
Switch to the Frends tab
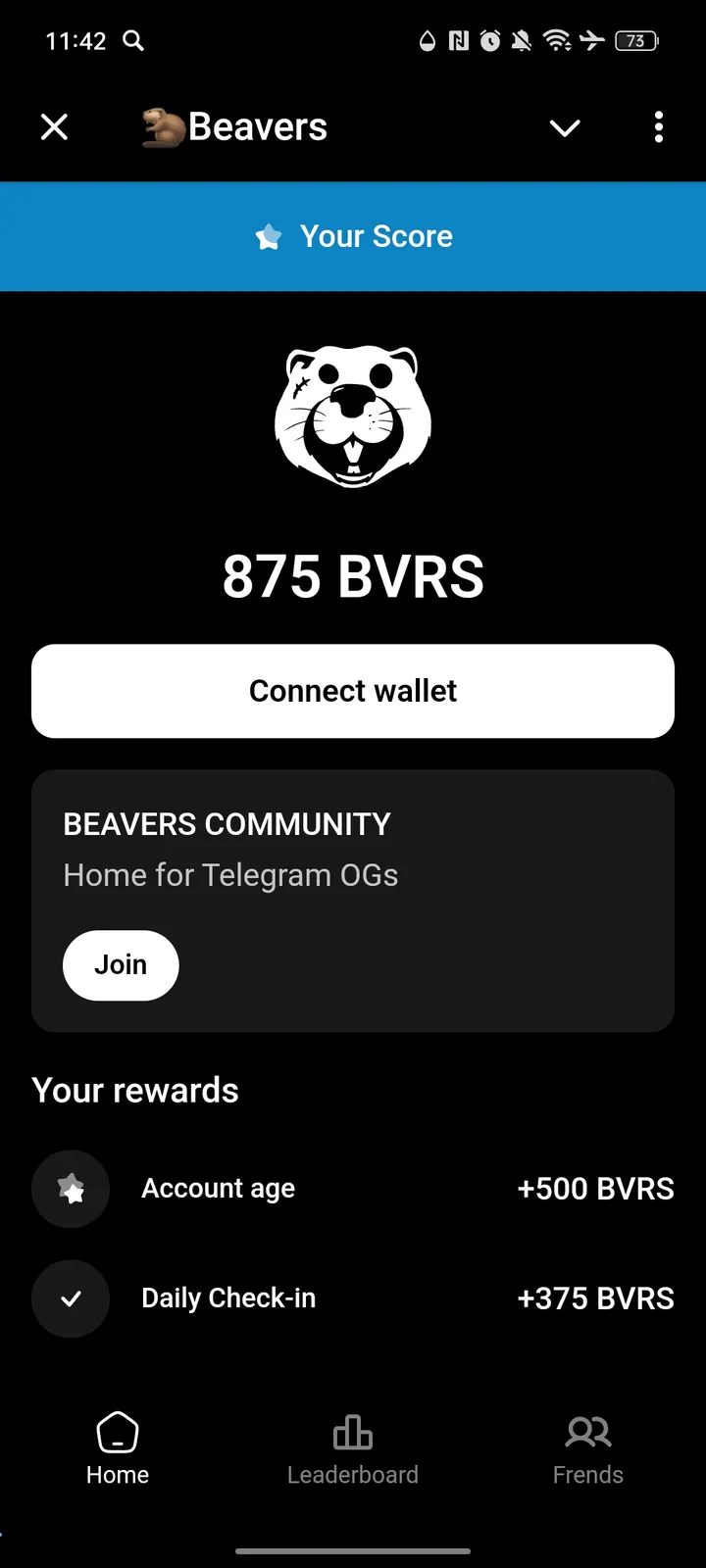click(x=587, y=1450)
